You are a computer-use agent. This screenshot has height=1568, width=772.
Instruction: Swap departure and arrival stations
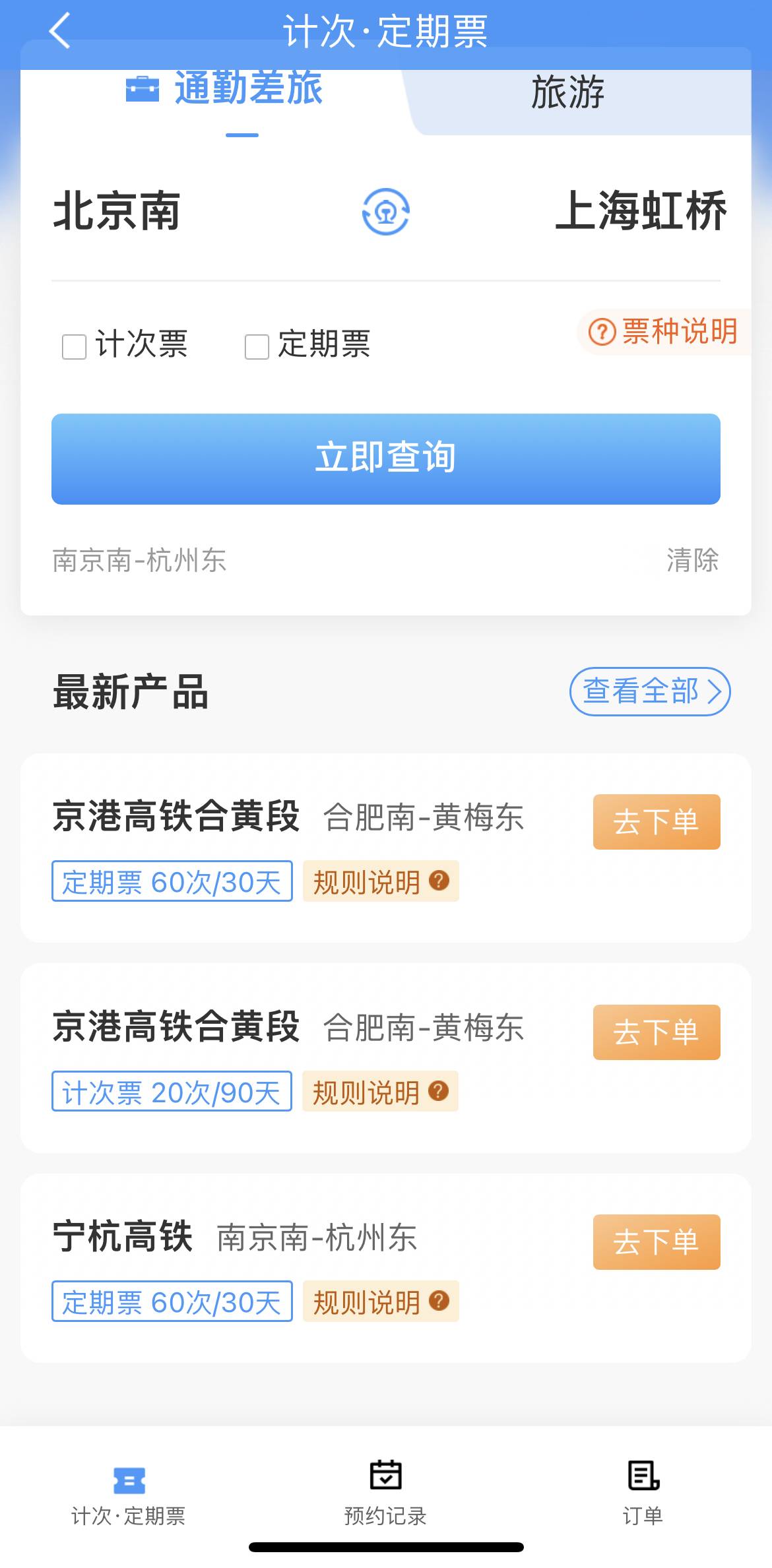coord(386,212)
